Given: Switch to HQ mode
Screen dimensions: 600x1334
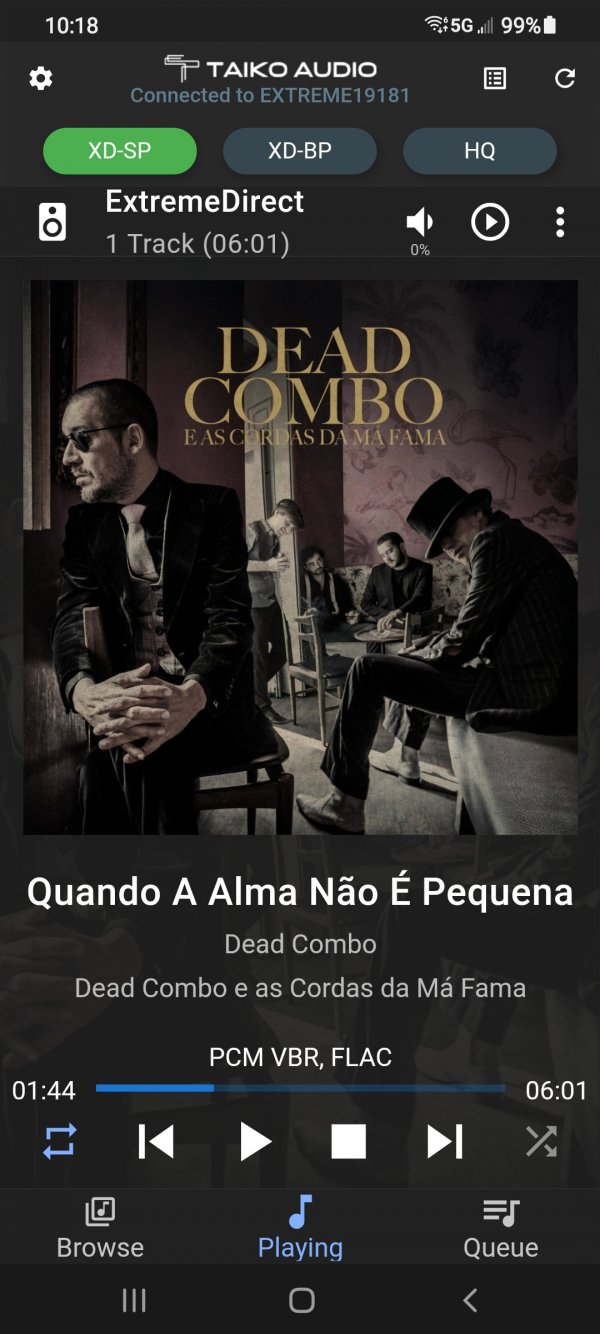Looking at the screenshot, I should pos(479,151).
